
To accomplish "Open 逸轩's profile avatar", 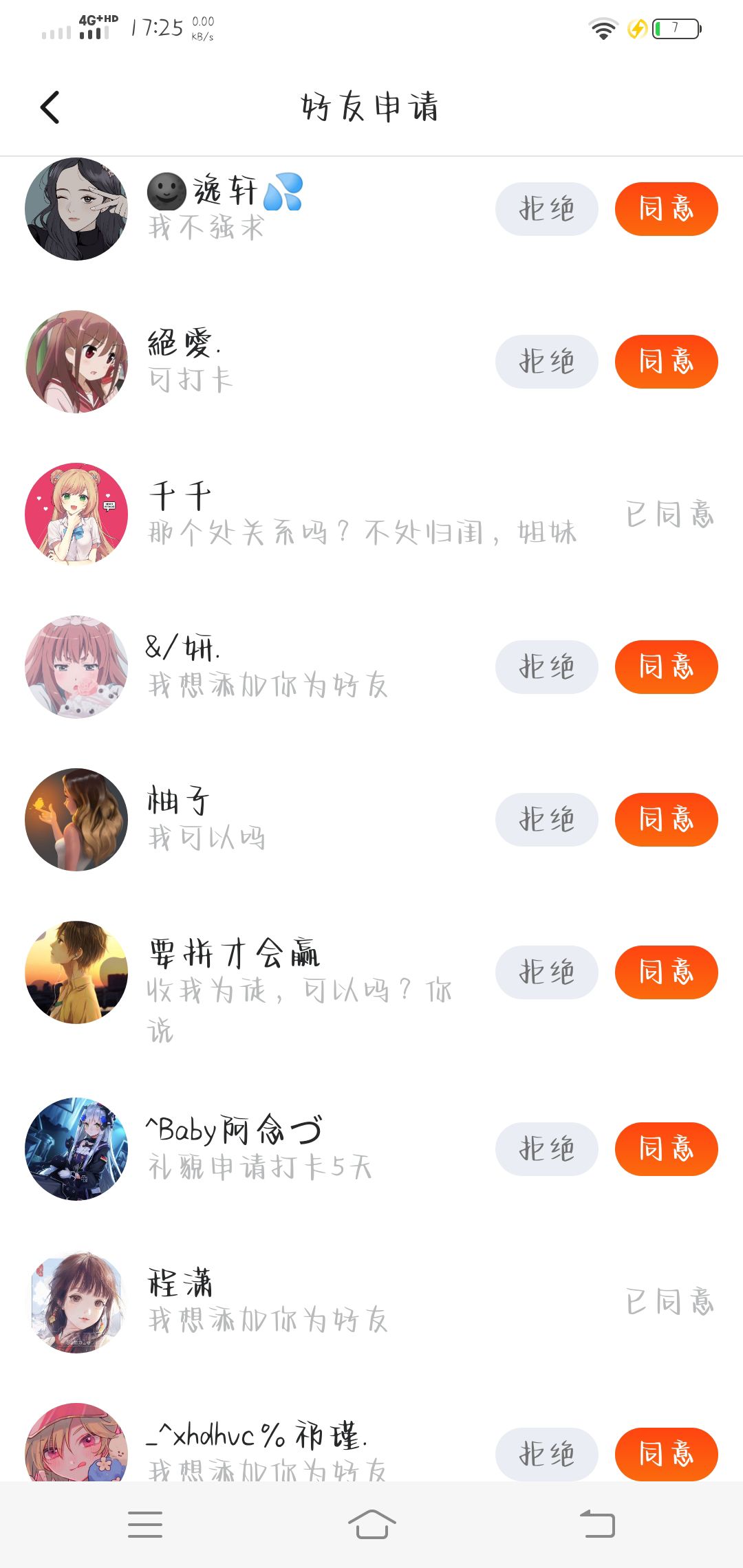I will (x=76, y=209).
